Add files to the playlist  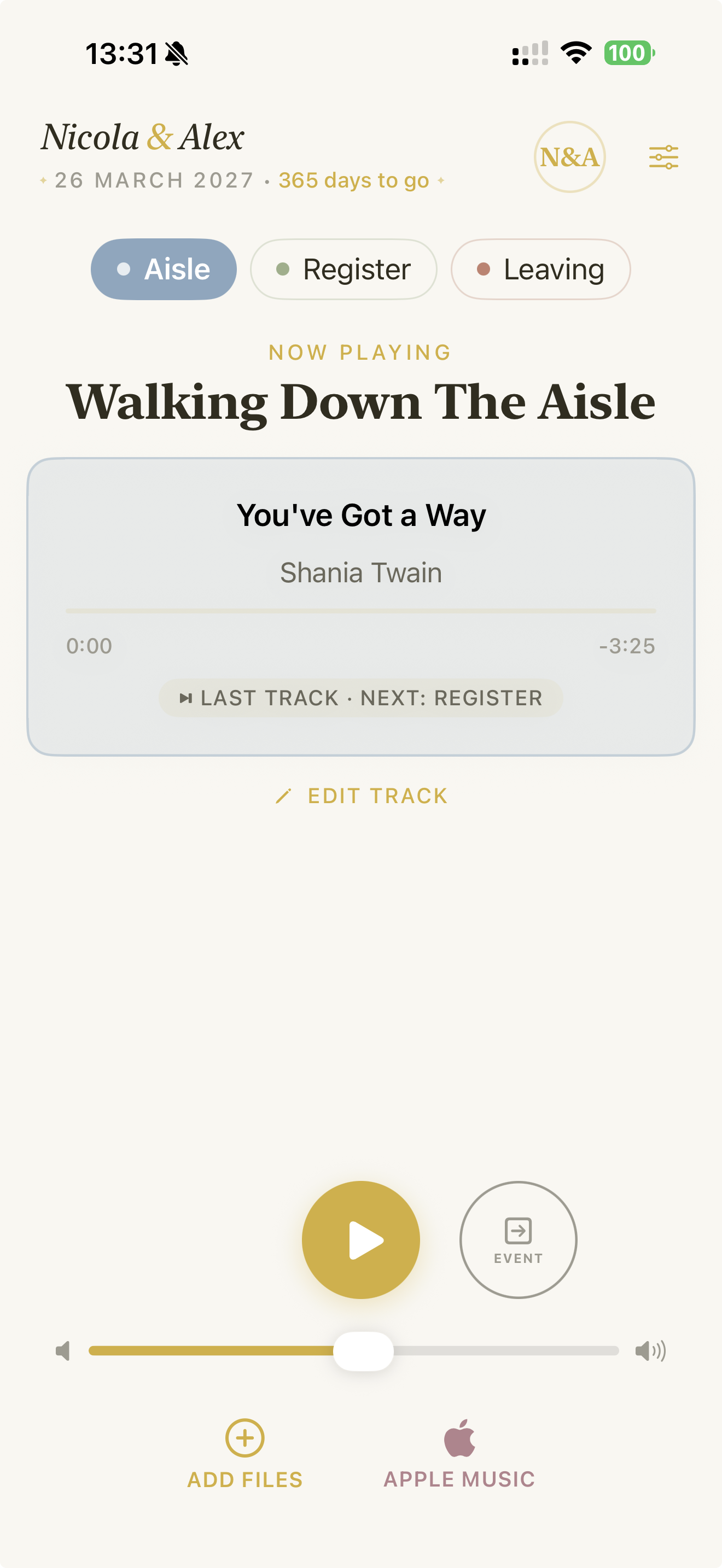[244, 1454]
